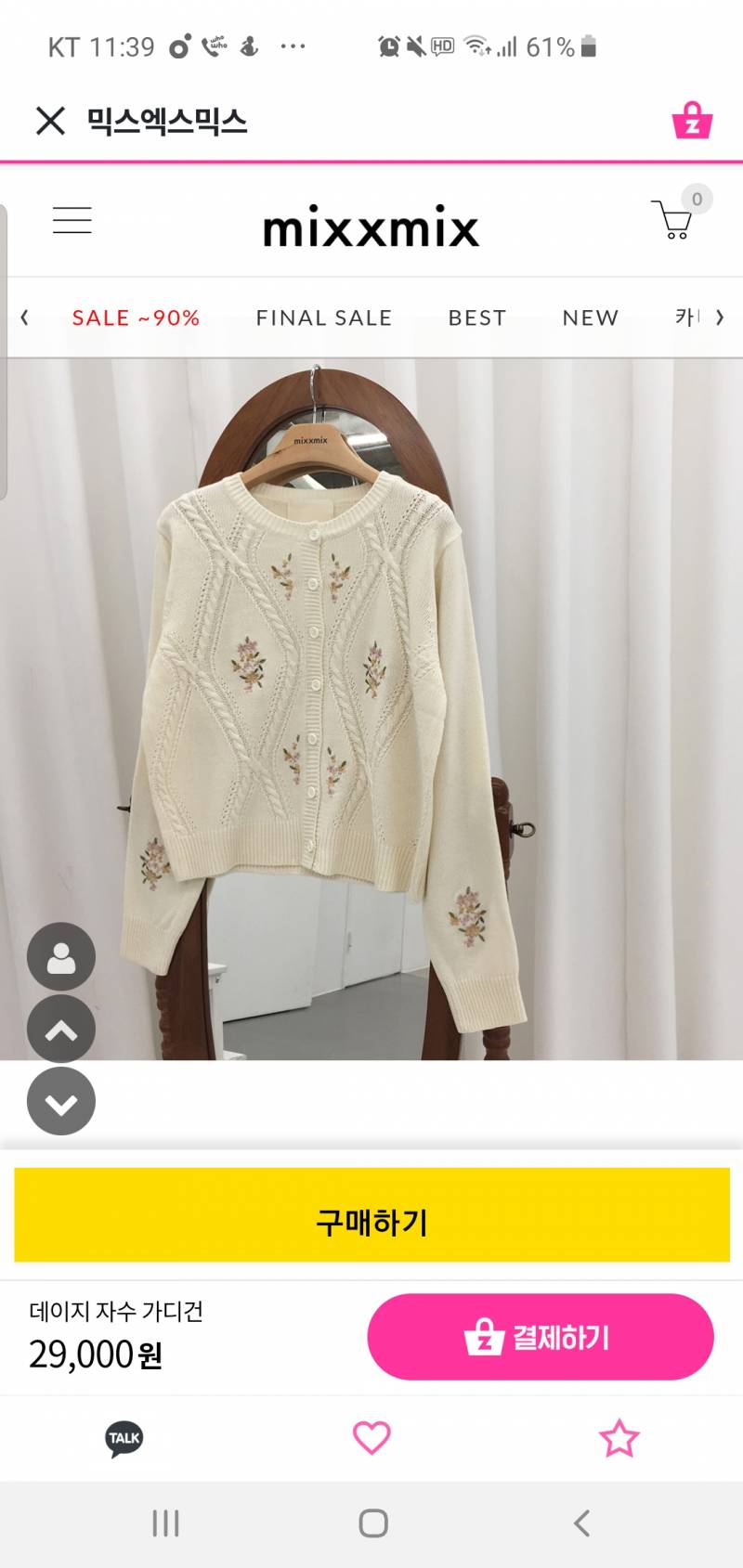Go back using system navigation
This screenshot has height=1568, width=743.
pyautogui.click(x=582, y=1523)
